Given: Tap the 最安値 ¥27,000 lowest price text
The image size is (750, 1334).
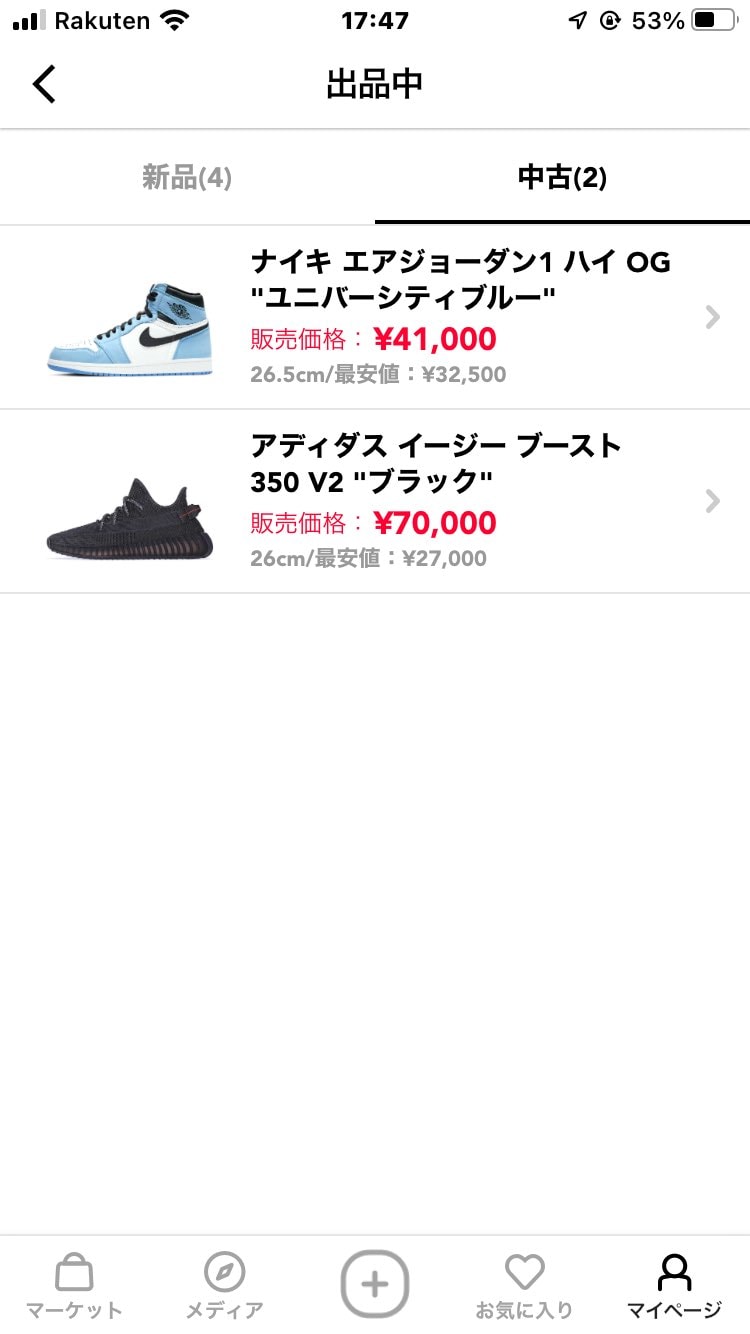Looking at the screenshot, I should click(x=446, y=558).
